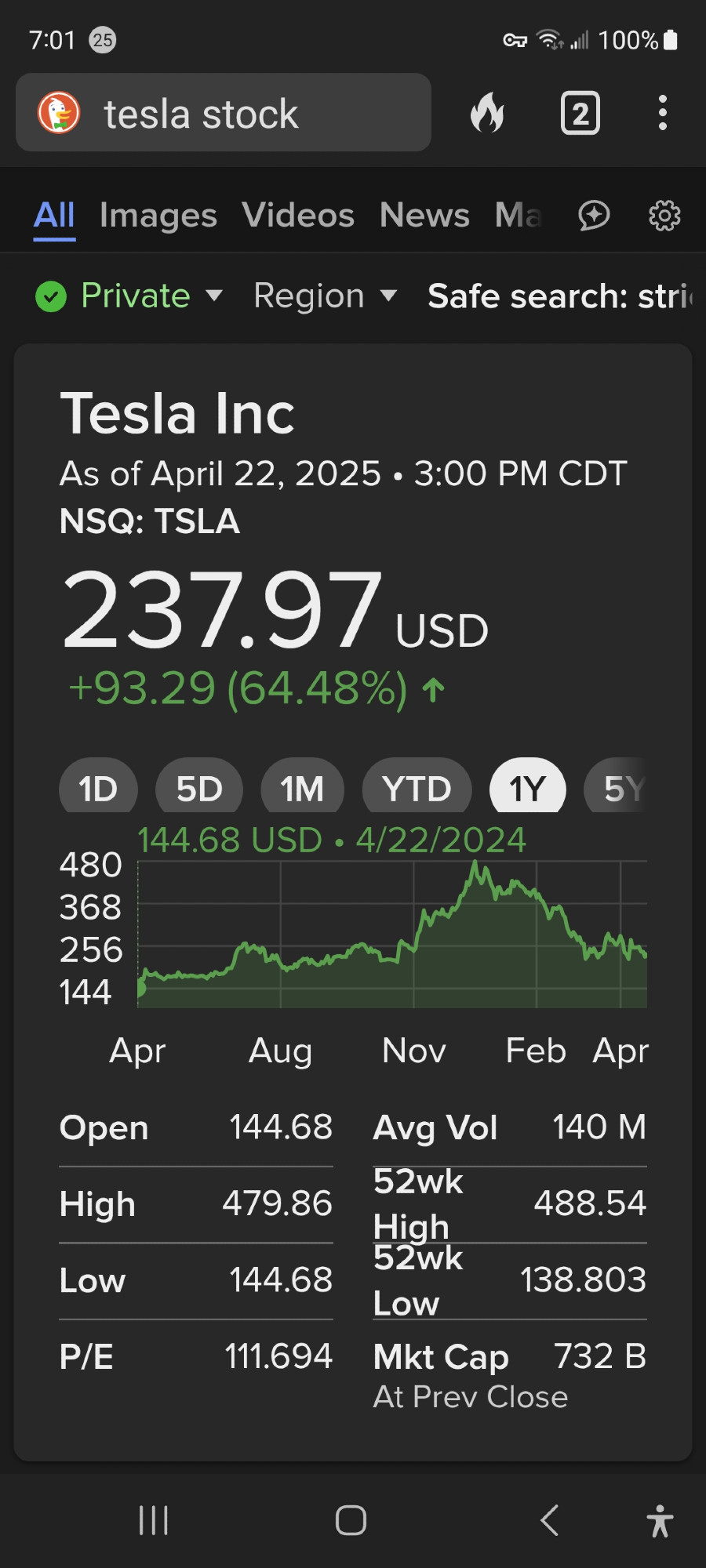Image resolution: width=706 pixels, height=1568 pixels.
Task: Tap the fire button to clear data
Action: pos(487,113)
